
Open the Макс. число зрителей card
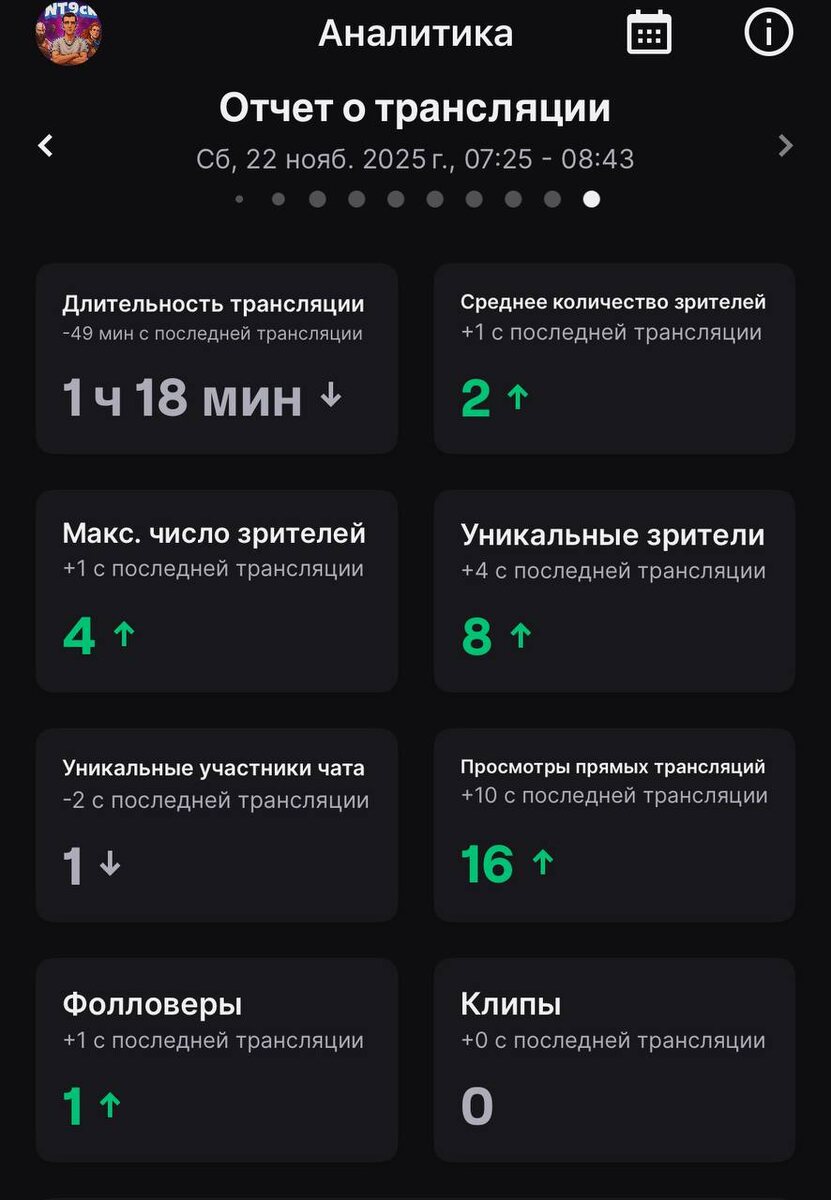tap(216, 590)
